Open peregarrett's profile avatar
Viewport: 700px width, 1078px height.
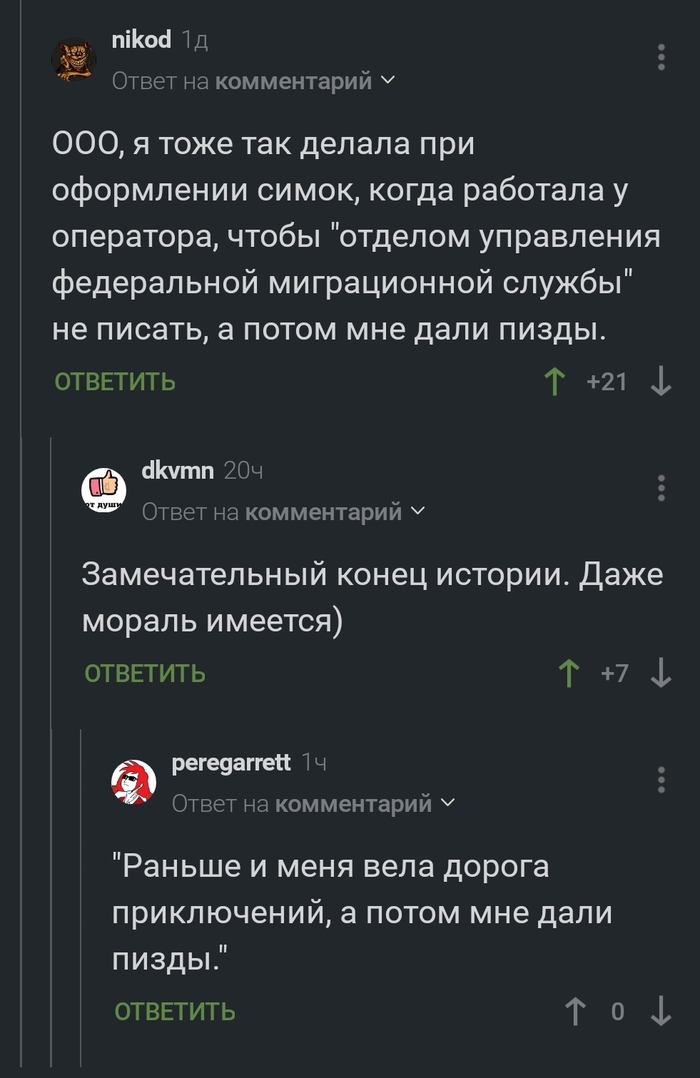[x=134, y=782]
